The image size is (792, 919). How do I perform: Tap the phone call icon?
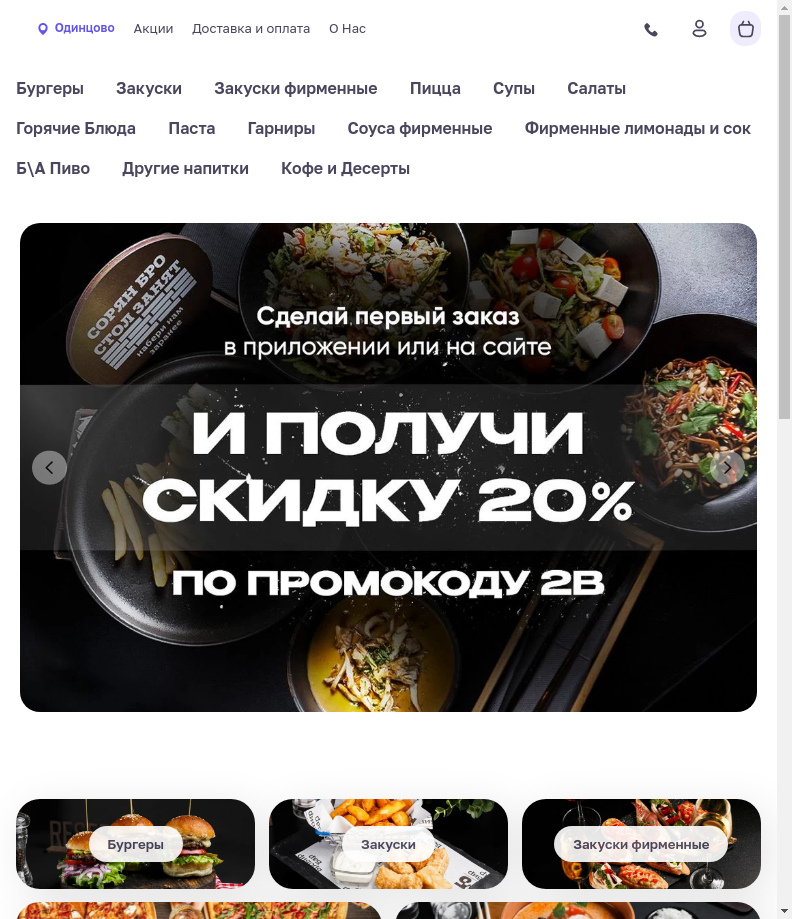tap(651, 30)
